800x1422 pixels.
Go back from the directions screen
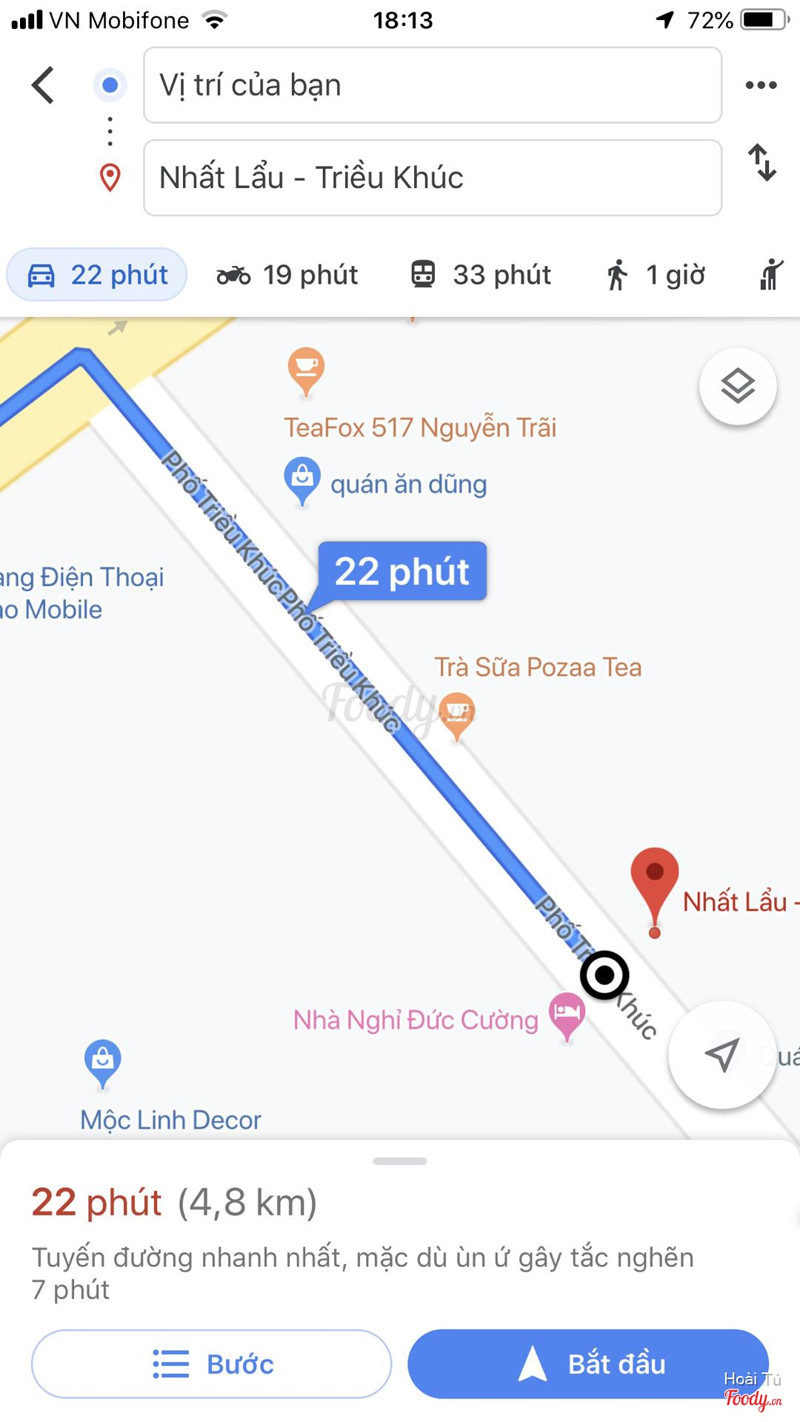(x=43, y=86)
